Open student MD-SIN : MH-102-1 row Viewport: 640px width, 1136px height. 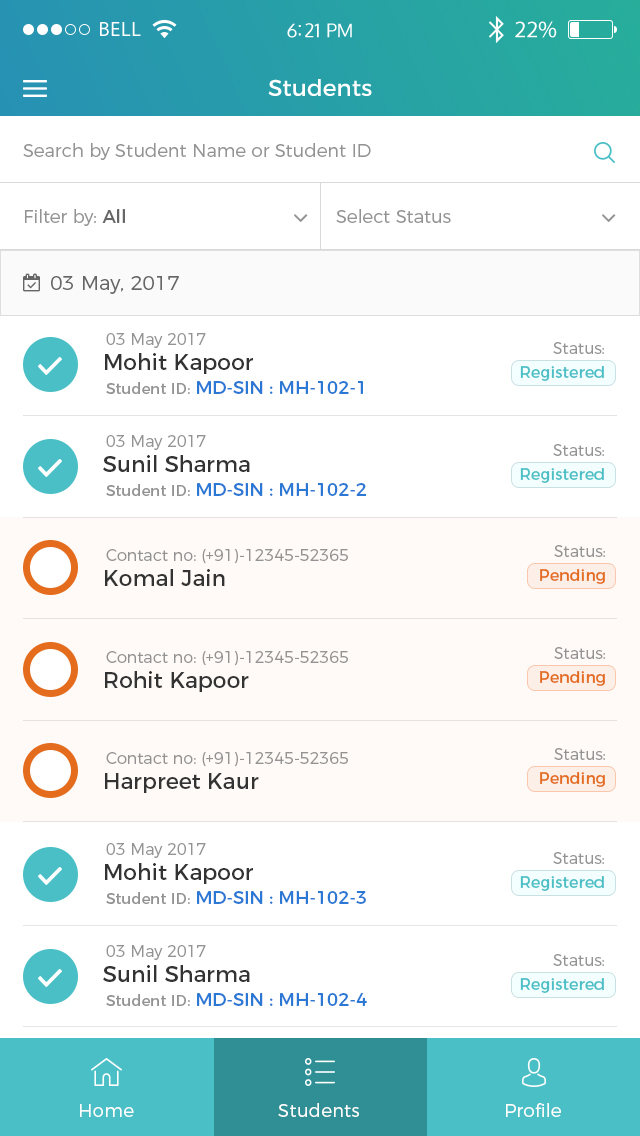point(320,365)
